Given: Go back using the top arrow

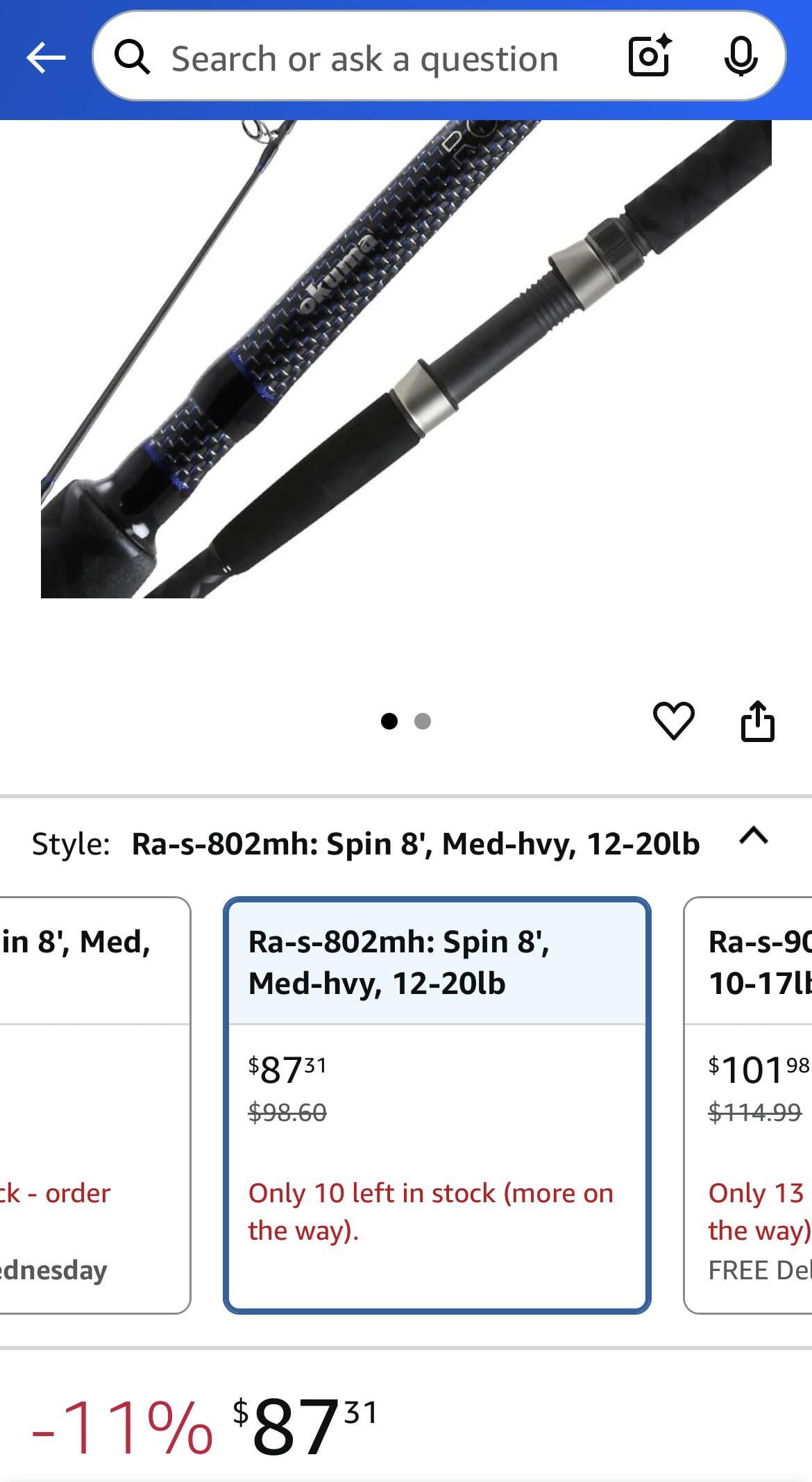Looking at the screenshot, I should pyautogui.click(x=46, y=58).
